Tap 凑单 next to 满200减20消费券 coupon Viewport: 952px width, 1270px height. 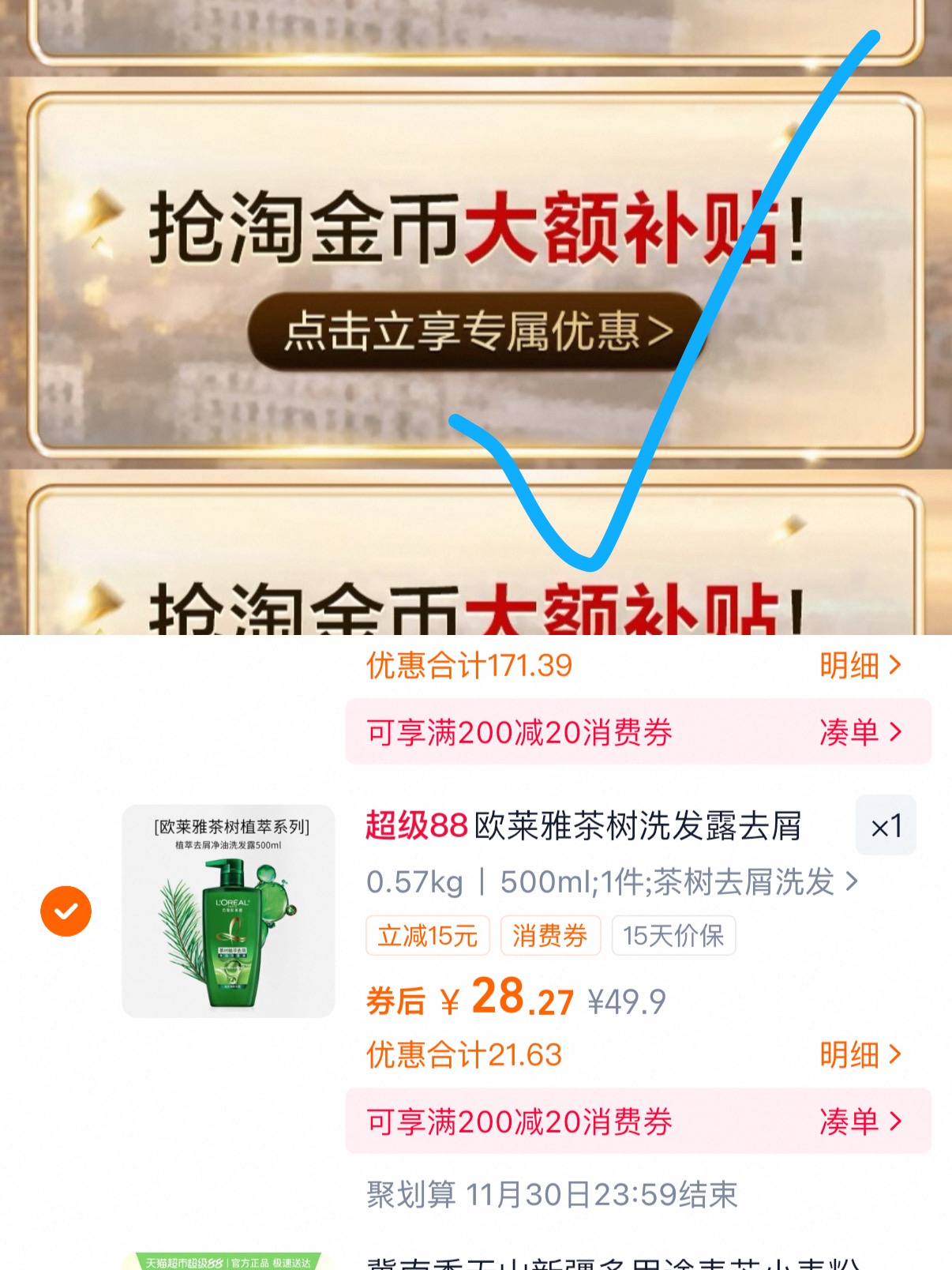858,733
